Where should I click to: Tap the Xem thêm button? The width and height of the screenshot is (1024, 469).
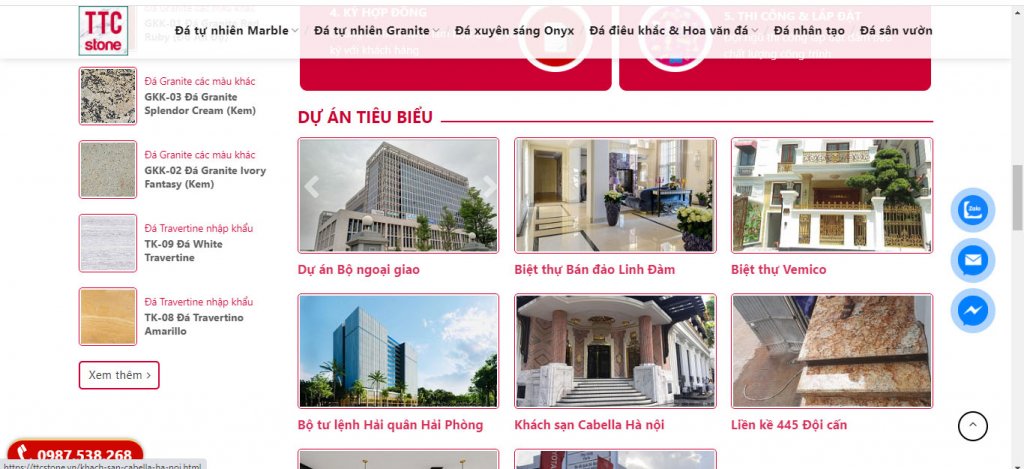pyautogui.click(x=119, y=375)
